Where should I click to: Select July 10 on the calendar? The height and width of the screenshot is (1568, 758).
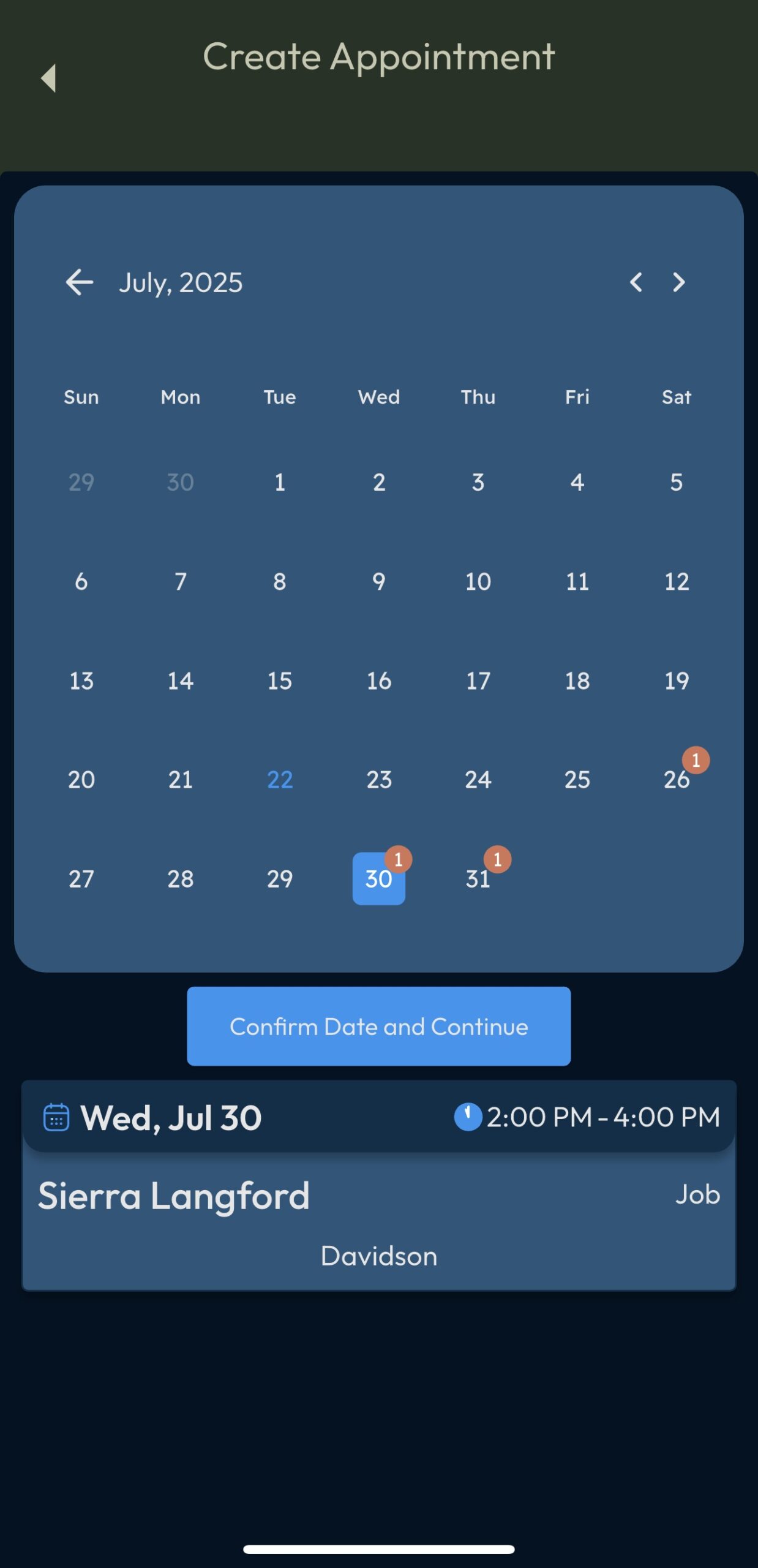(478, 582)
